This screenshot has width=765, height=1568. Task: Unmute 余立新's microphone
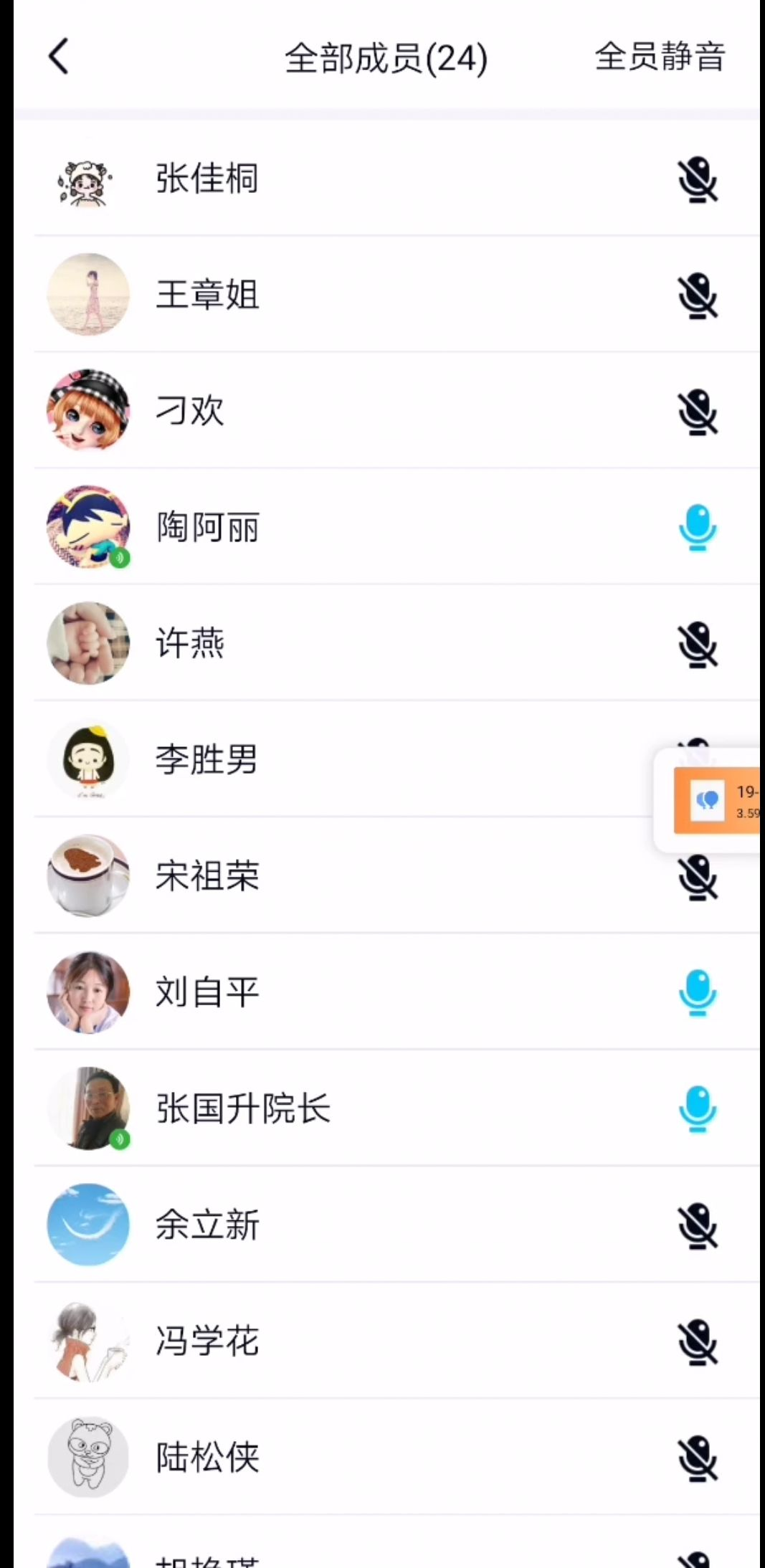coord(697,1225)
